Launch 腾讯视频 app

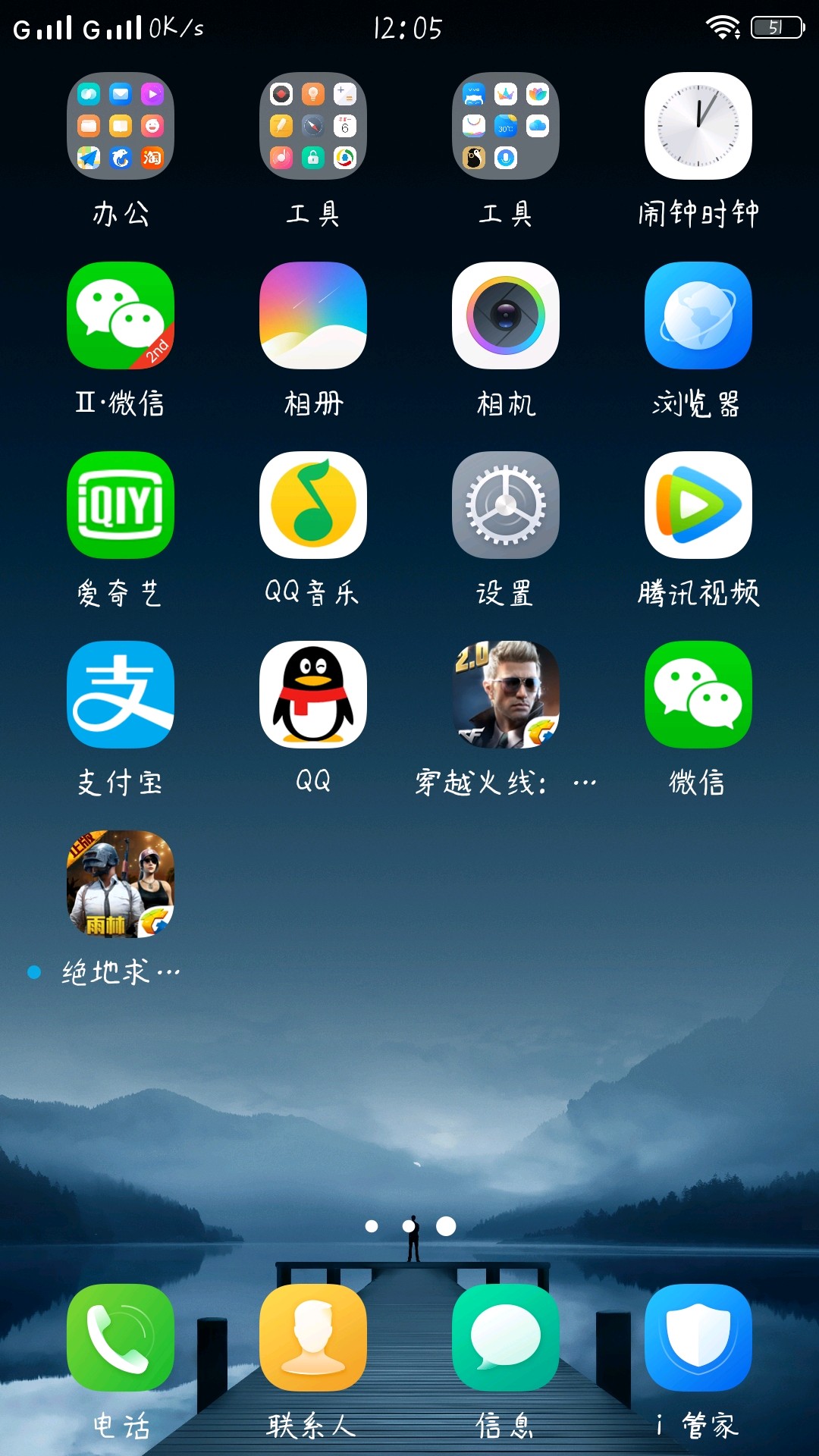[698, 505]
